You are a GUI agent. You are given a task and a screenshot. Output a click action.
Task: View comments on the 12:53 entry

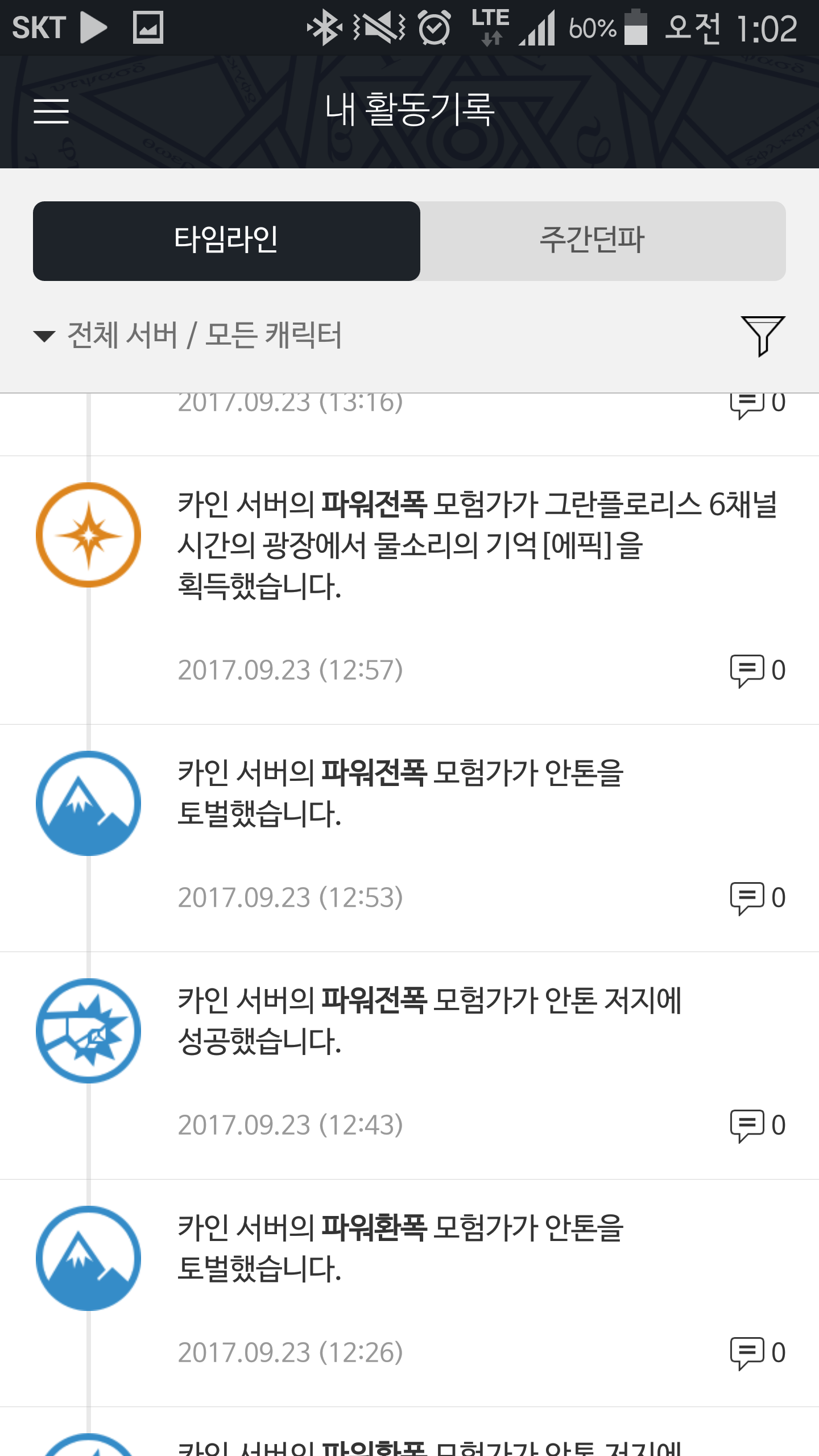[758, 897]
